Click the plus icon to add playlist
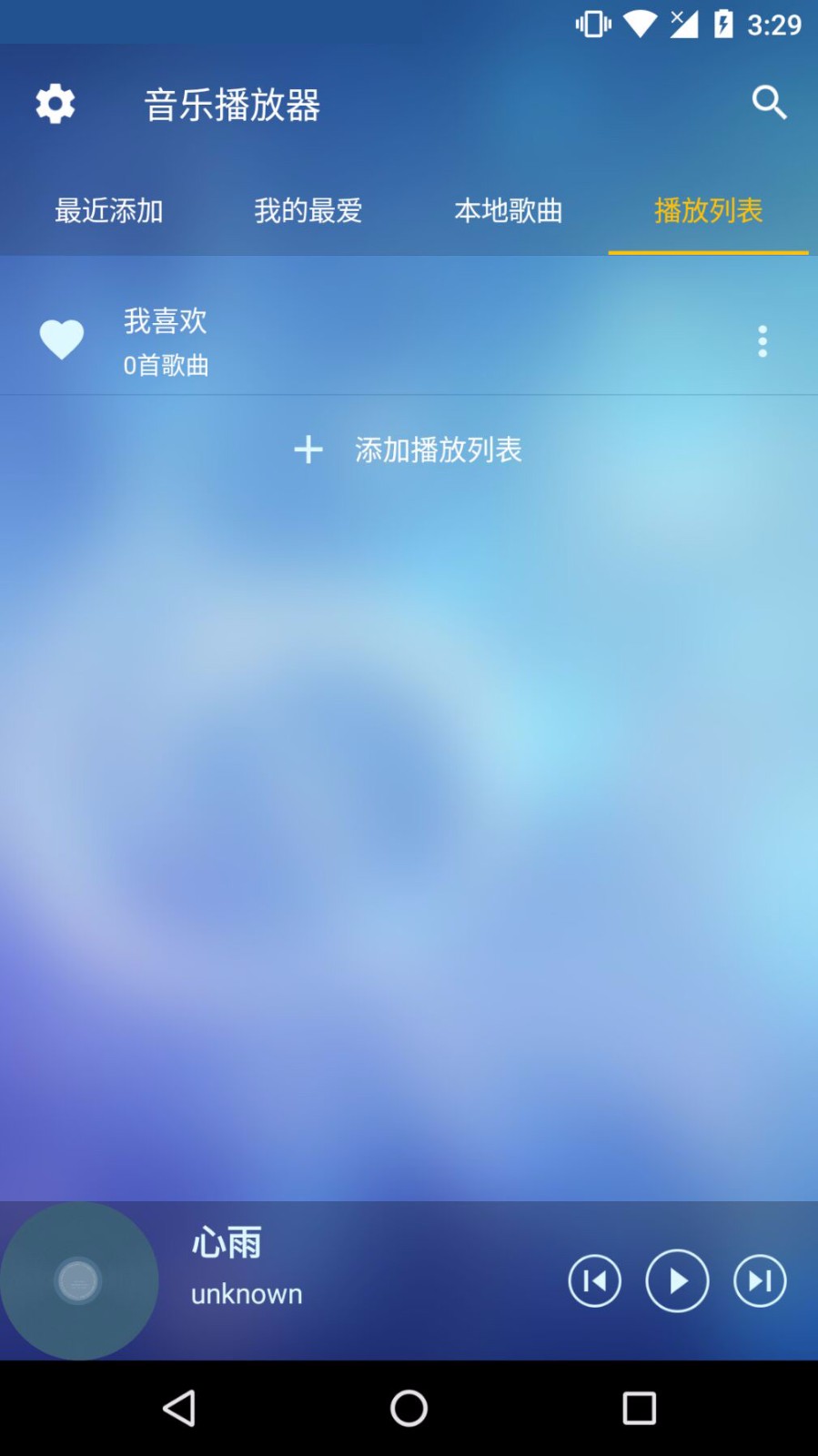 pyautogui.click(x=308, y=449)
